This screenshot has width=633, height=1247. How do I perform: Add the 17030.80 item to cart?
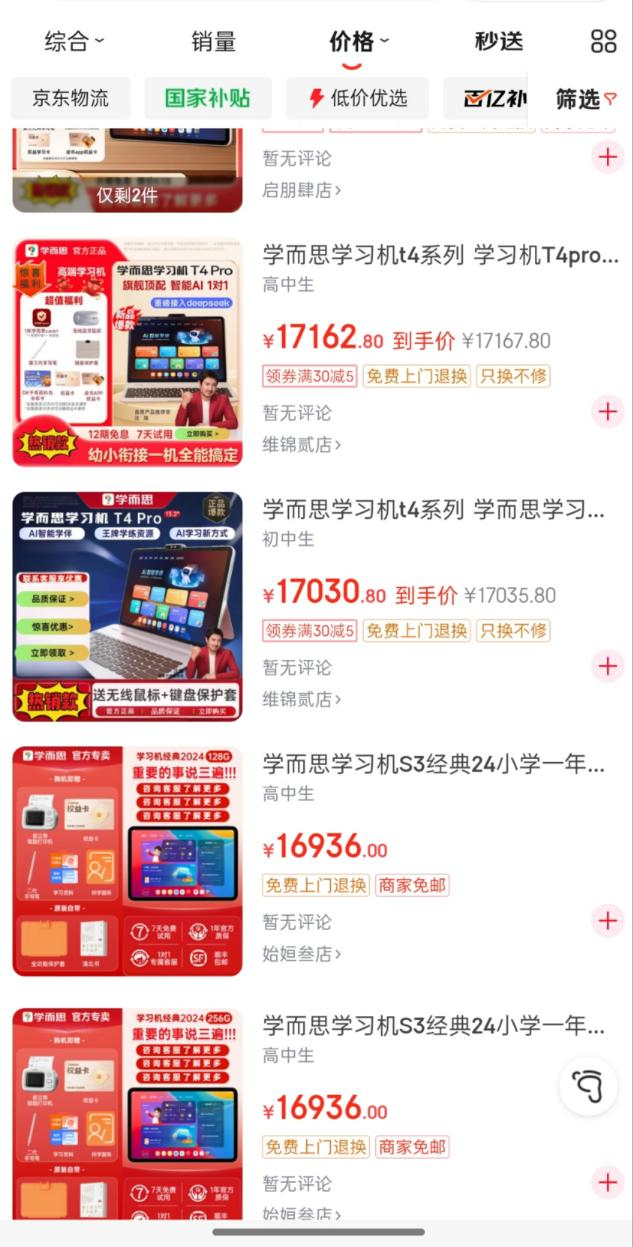coord(608,666)
